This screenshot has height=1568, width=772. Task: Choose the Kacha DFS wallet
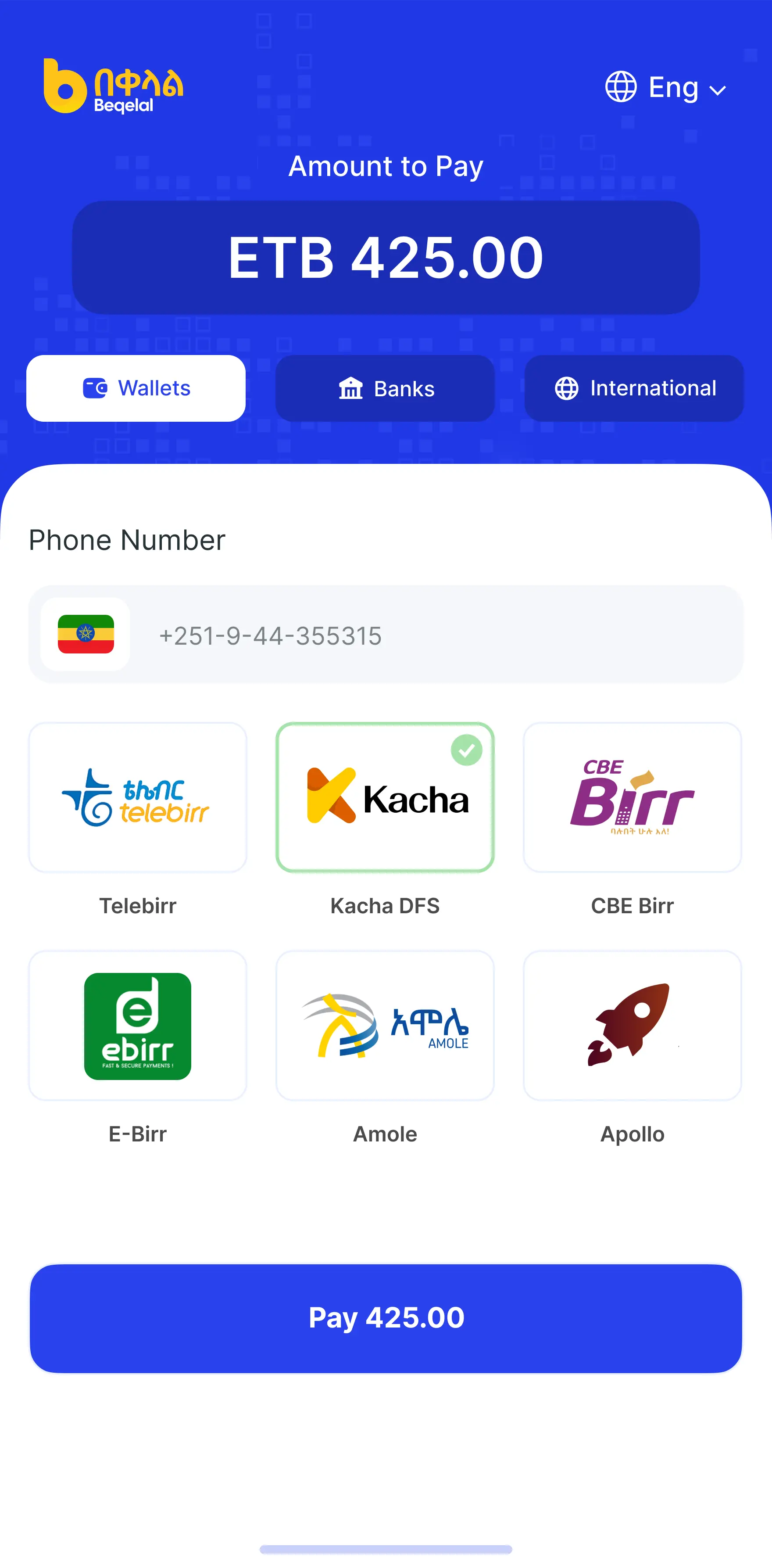click(x=385, y=797)
